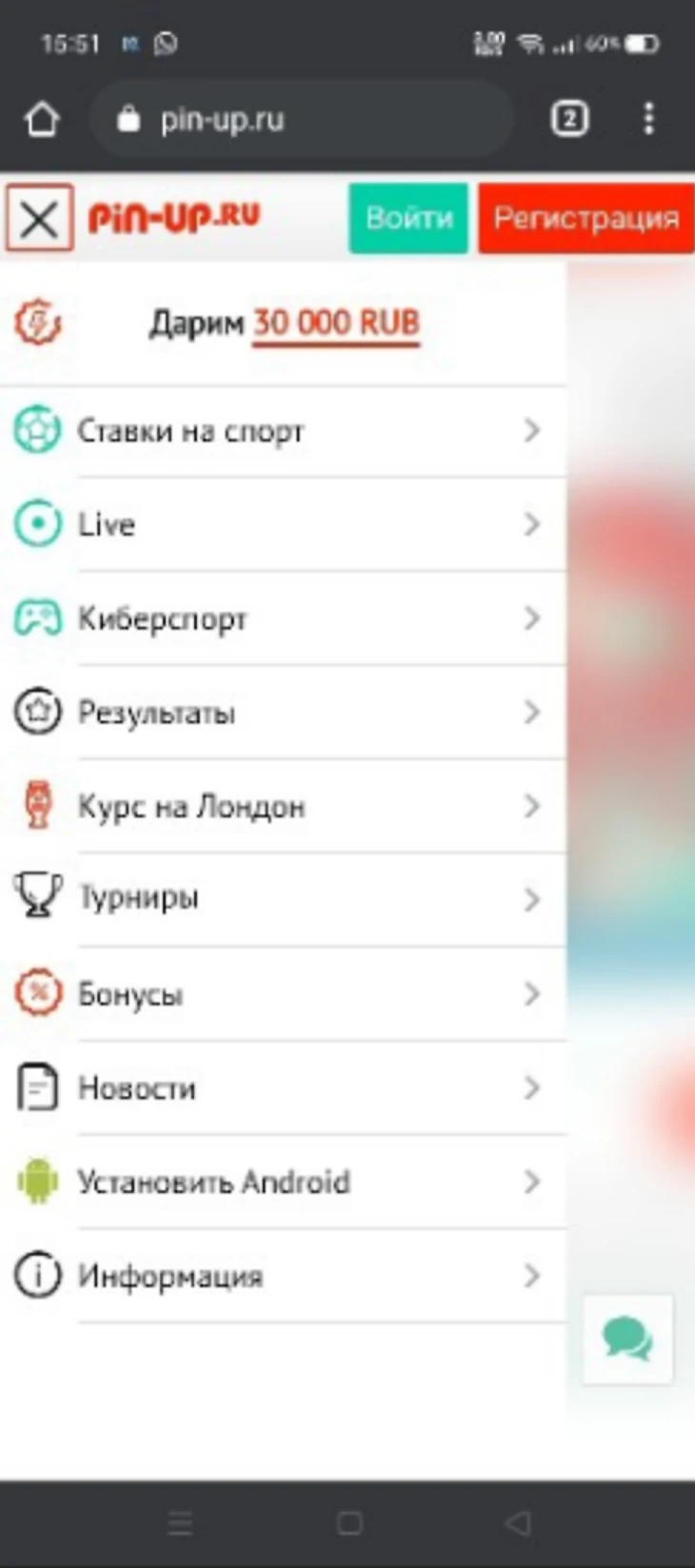Tap the browser home icon
The width and height of the screenshot is (695, 1568).
42,119
